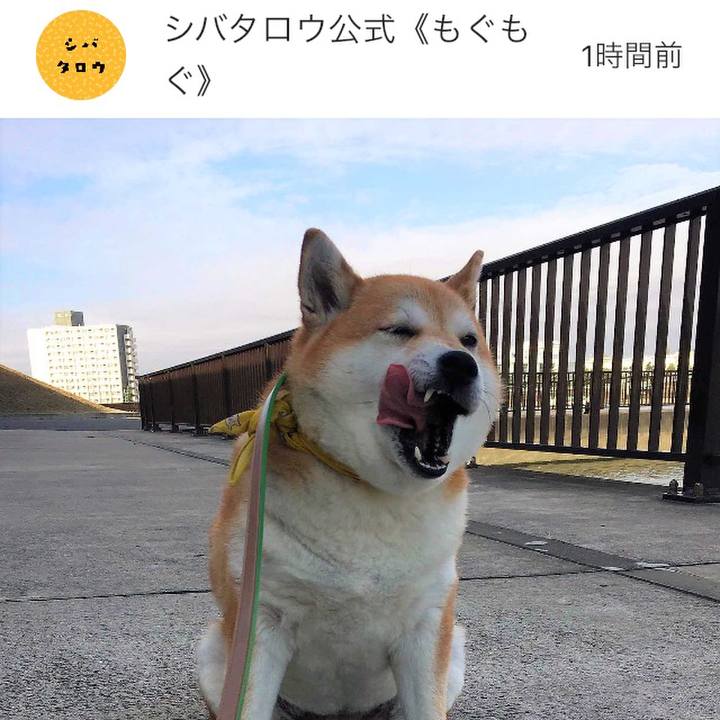The image size is (720, 720).
Task: Open the post's photo
Action: coord(360,420)
